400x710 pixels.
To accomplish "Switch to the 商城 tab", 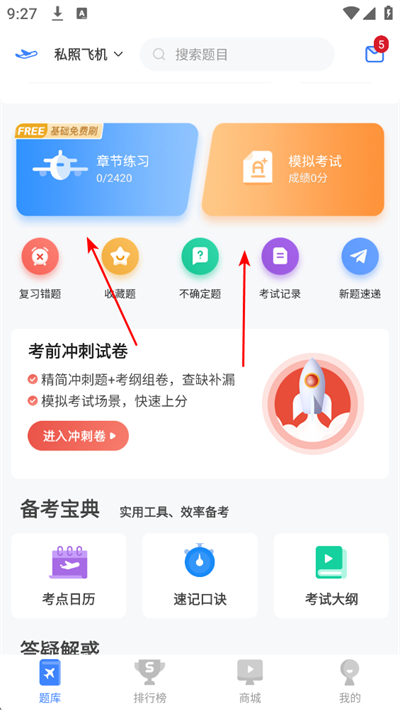I will (x=250, y=681).
